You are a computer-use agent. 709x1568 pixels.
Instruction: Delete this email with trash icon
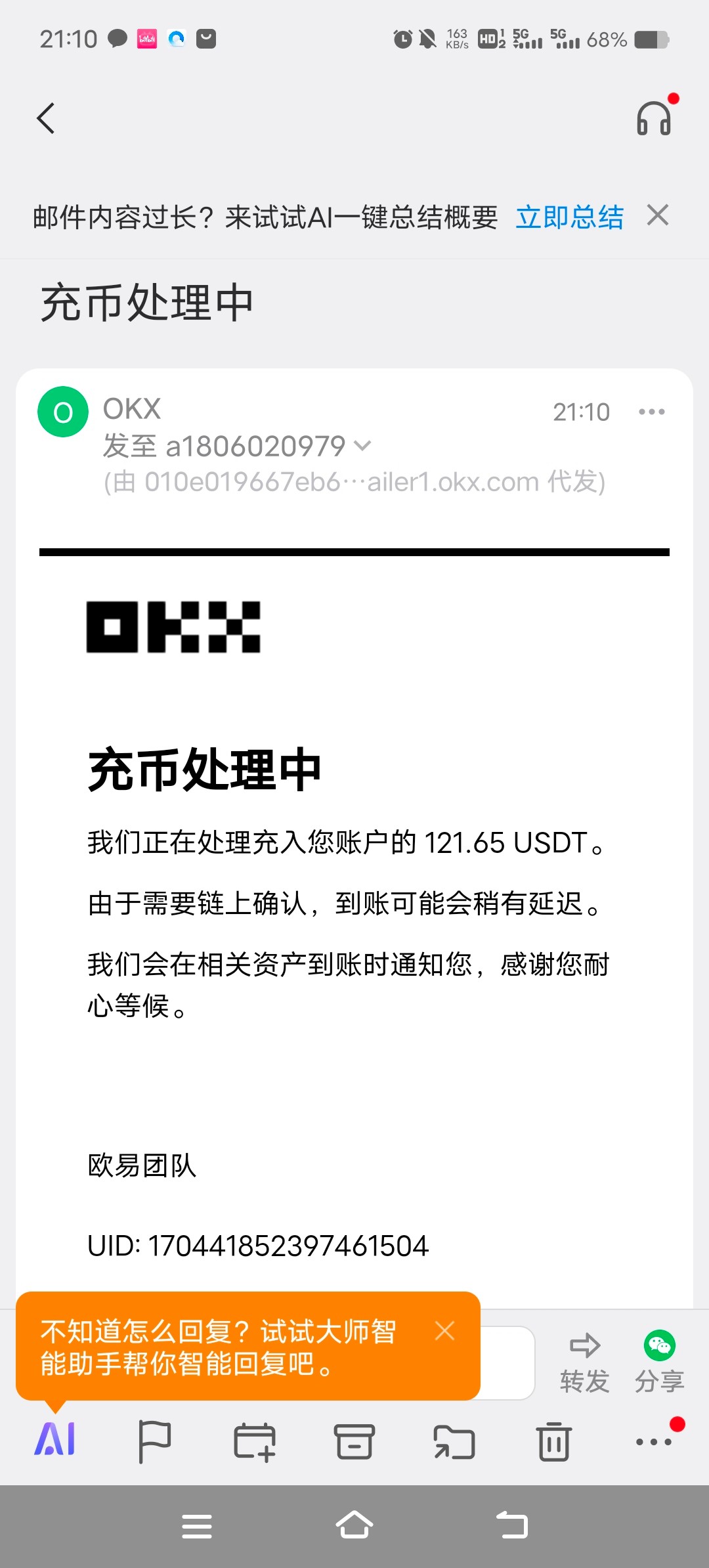click(554, 1441)
